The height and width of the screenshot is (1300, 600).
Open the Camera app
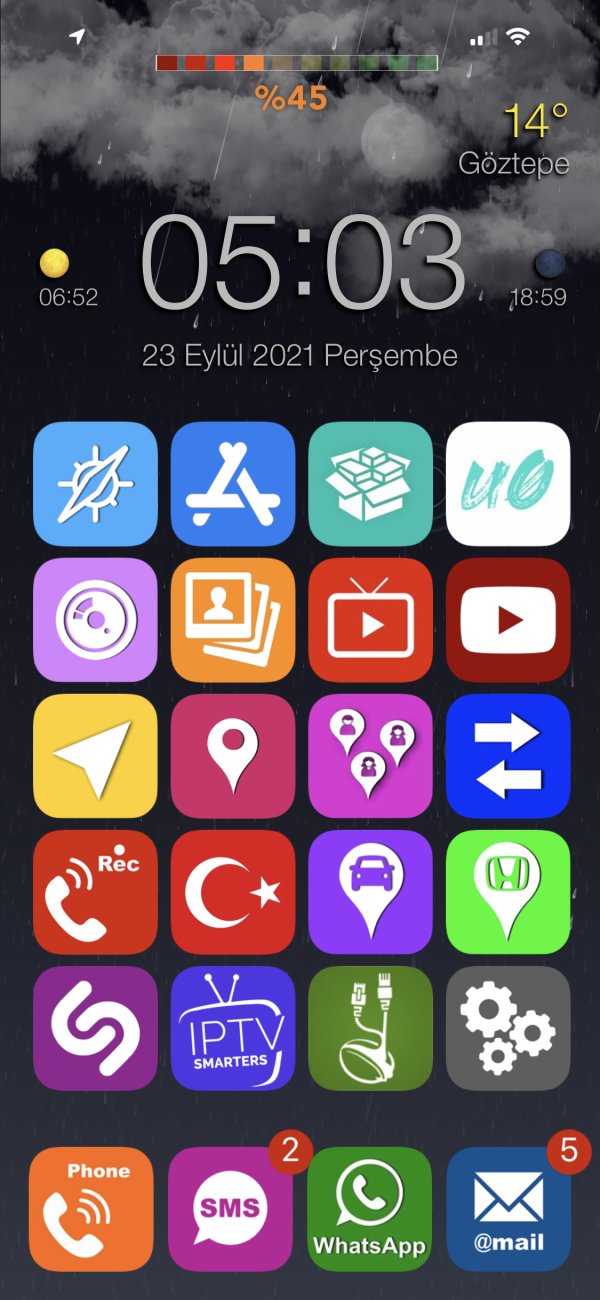(x=96, y=620)
